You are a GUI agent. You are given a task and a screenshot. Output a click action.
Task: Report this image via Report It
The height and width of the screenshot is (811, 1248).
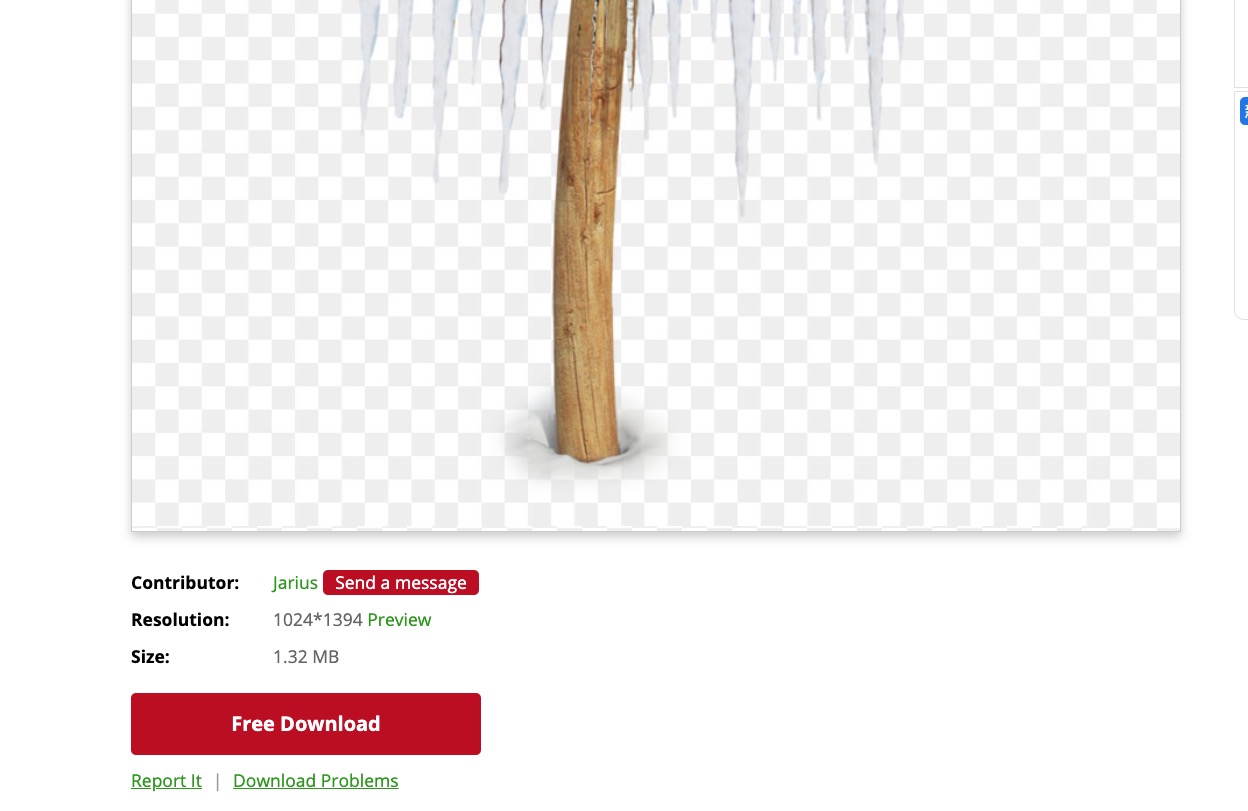166,781
